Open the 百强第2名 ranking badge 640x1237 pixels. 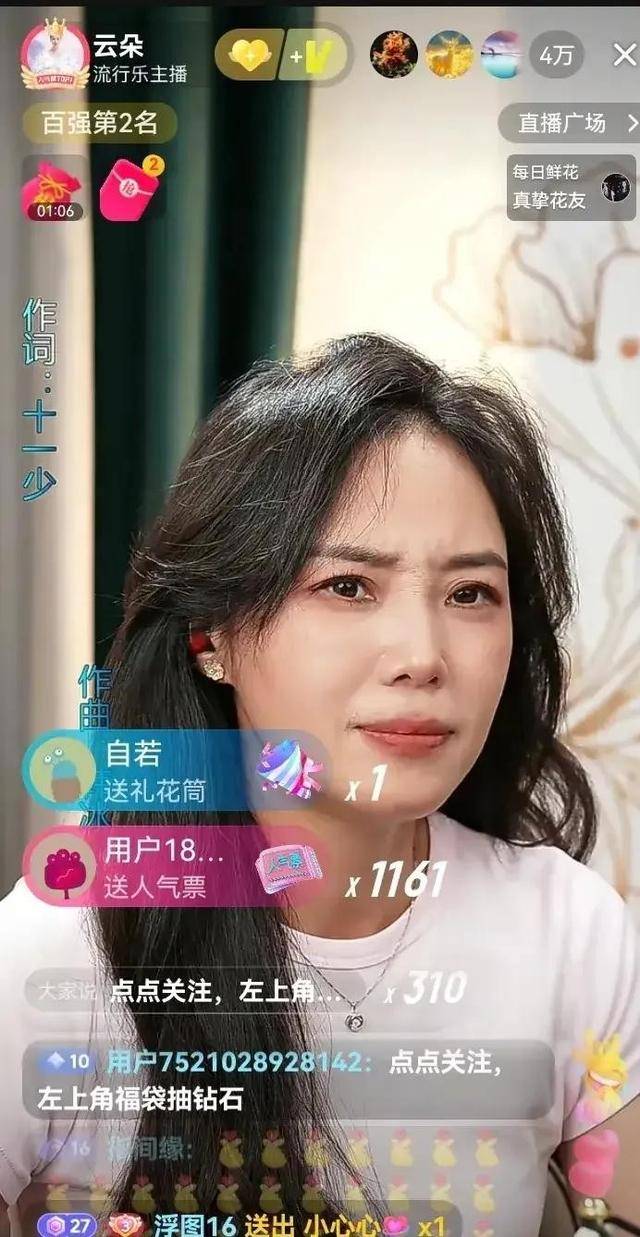(x=100, y=124)
